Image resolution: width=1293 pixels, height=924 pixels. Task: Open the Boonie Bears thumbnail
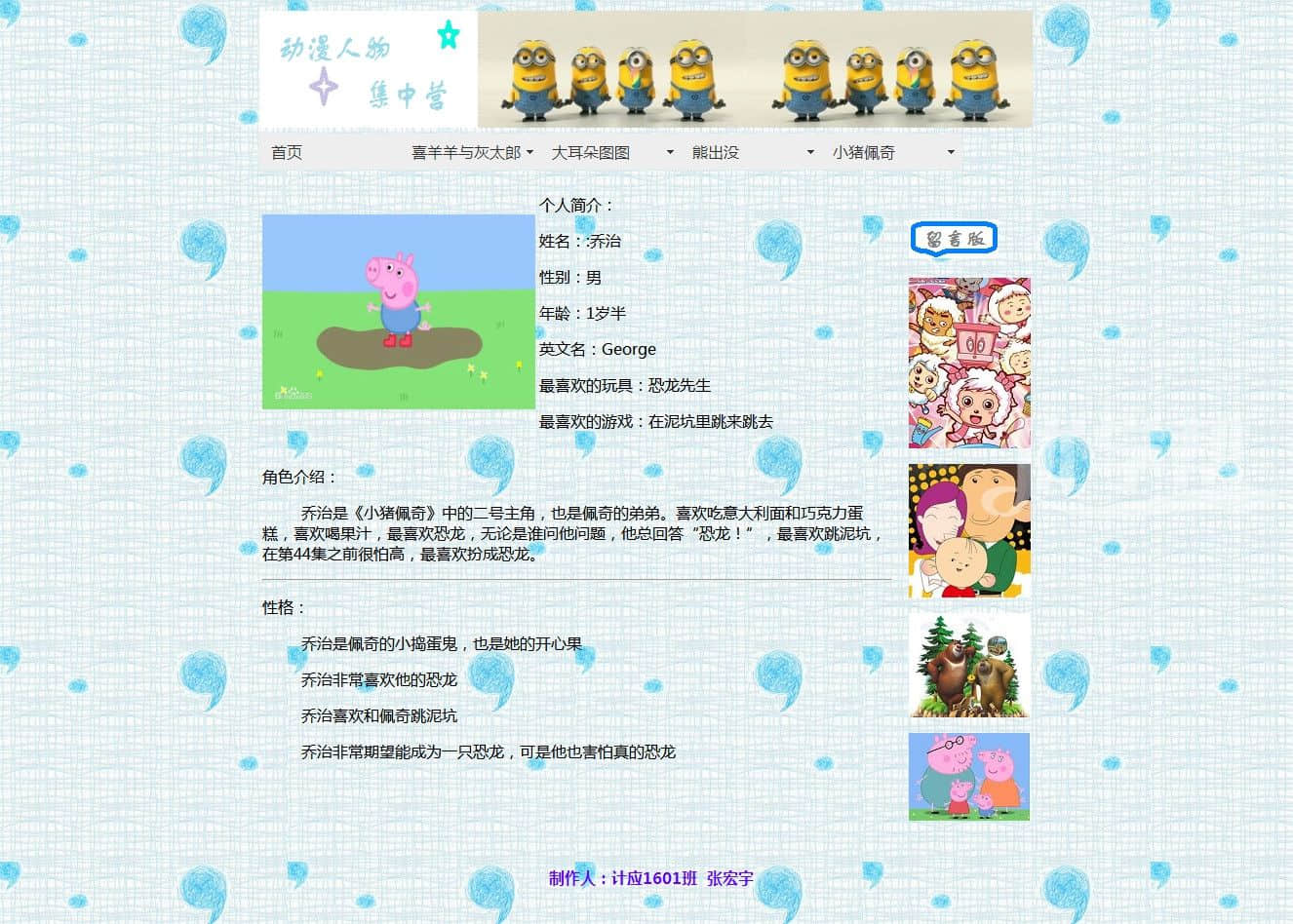(969, 665)
